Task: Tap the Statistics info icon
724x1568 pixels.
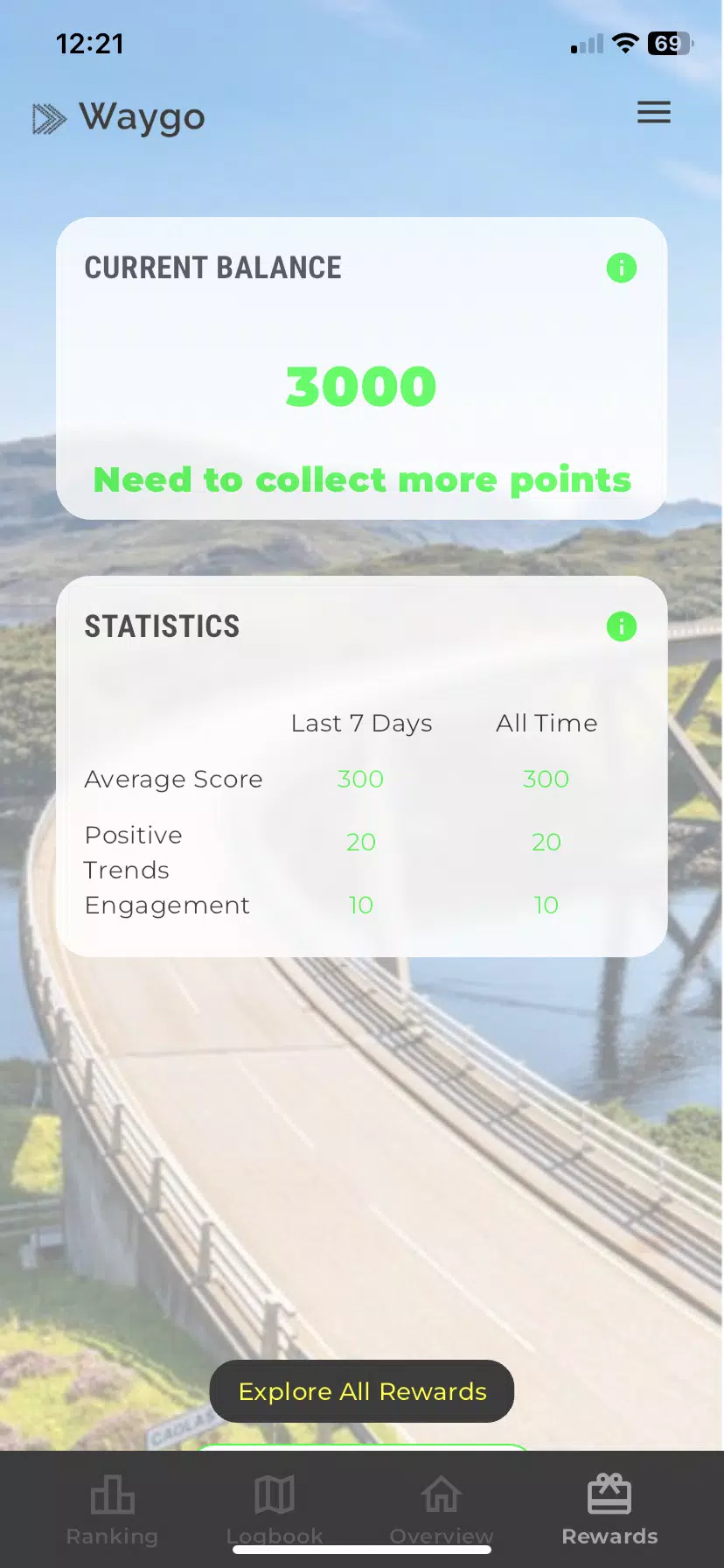Action: tap(622, 626)
